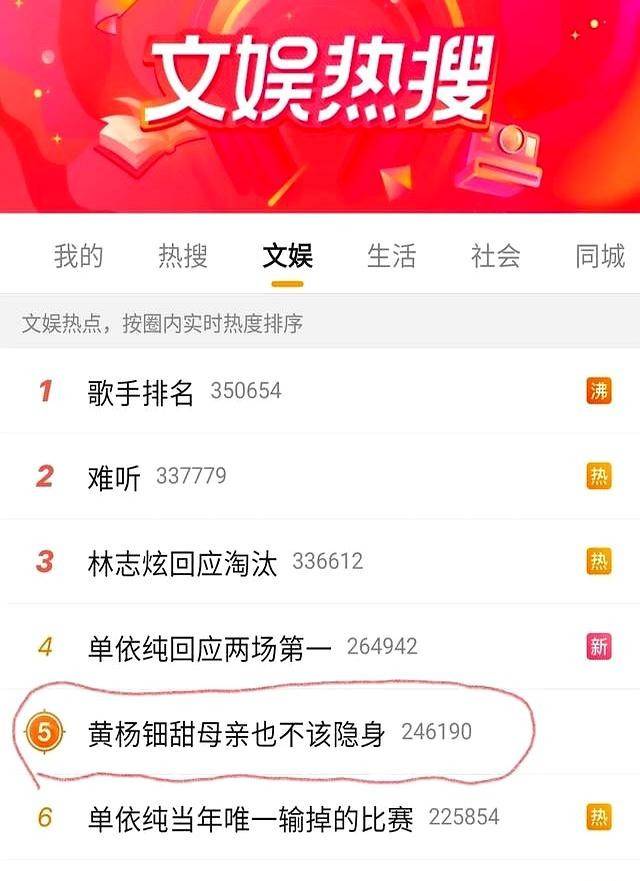640x881 pixels.
Task: Switch to the 同城 tab
Action: pyautogui.click(x=599, y=256)
